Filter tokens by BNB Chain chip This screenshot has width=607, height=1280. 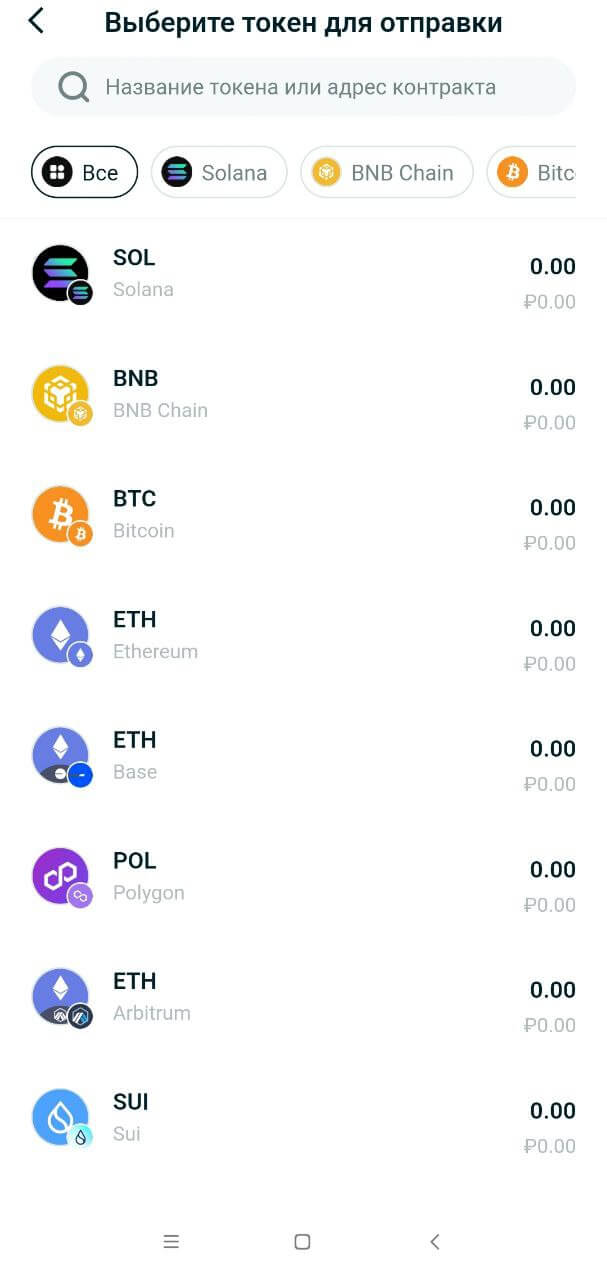coord(386,173)
